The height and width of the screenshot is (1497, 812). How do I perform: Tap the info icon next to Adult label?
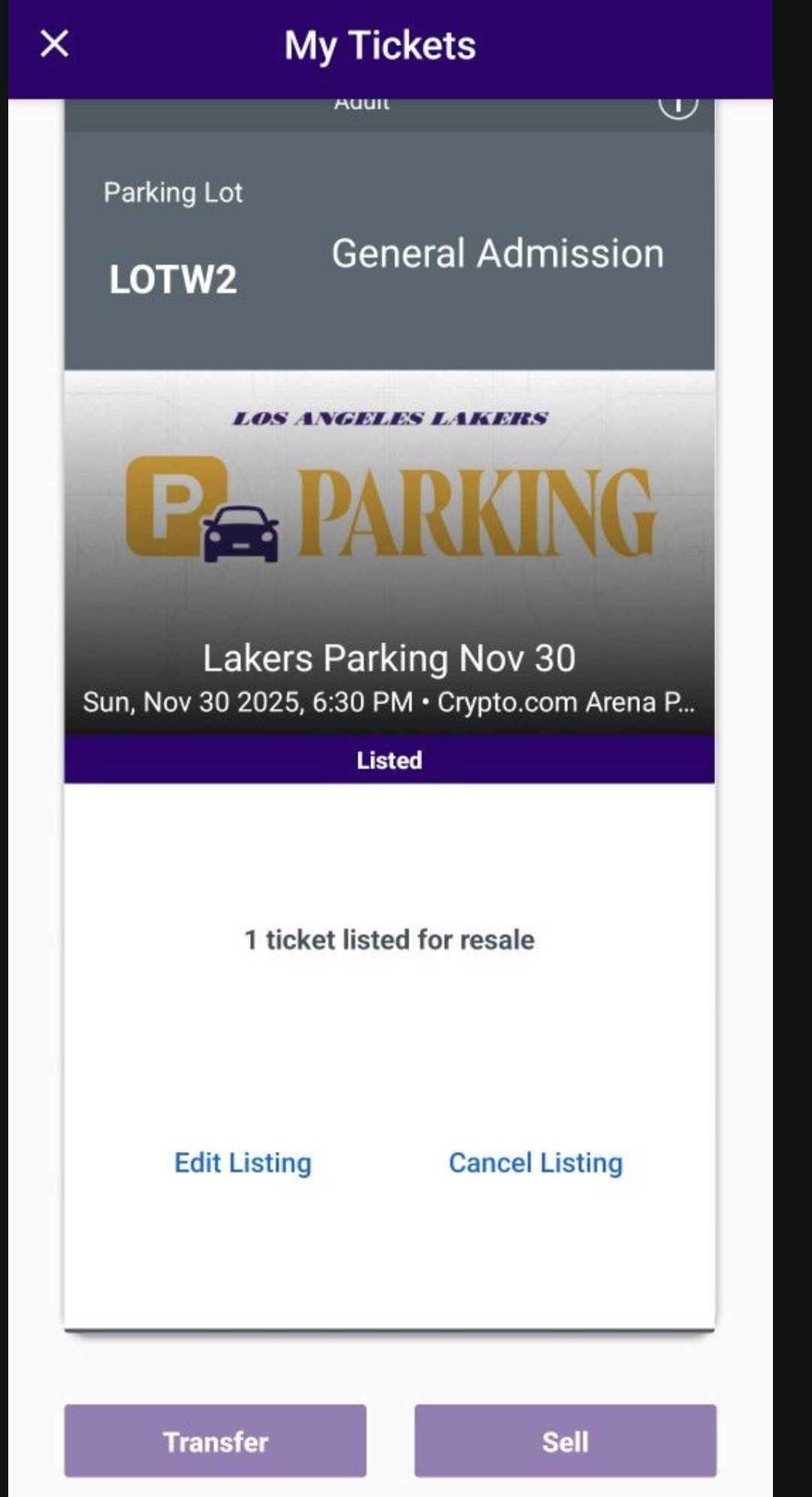677,107
